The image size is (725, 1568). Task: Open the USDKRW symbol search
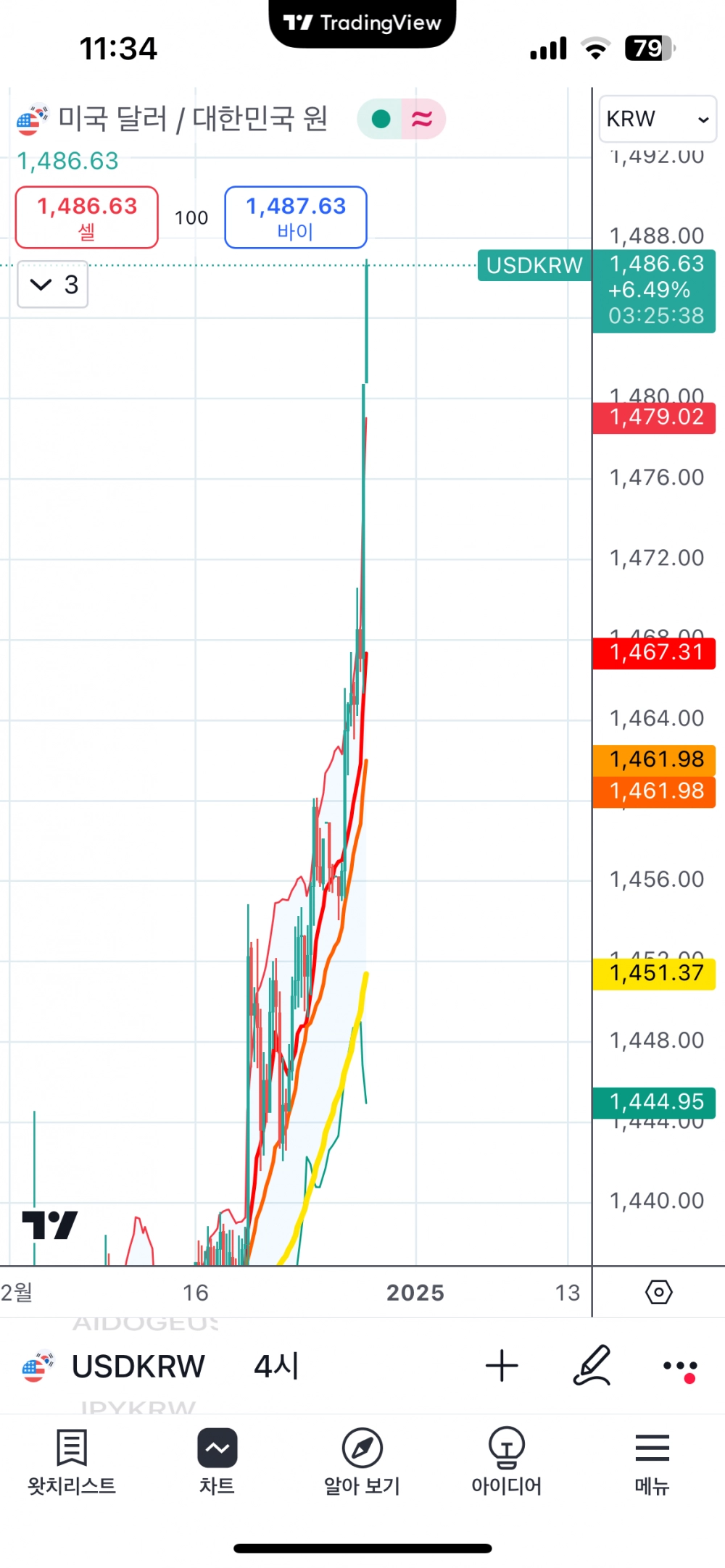[138, 1367]
